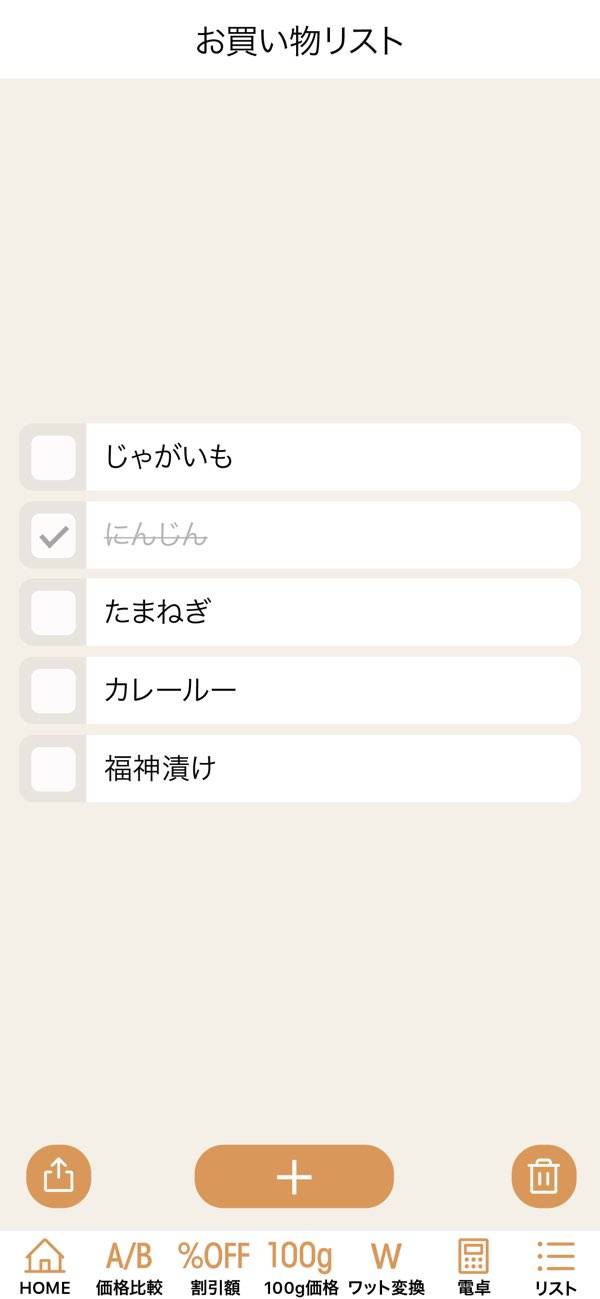The height and width of the screenshot is (1299, 600).
Task: Open the 割引額 discount tab
Action: click(214, 1267)
